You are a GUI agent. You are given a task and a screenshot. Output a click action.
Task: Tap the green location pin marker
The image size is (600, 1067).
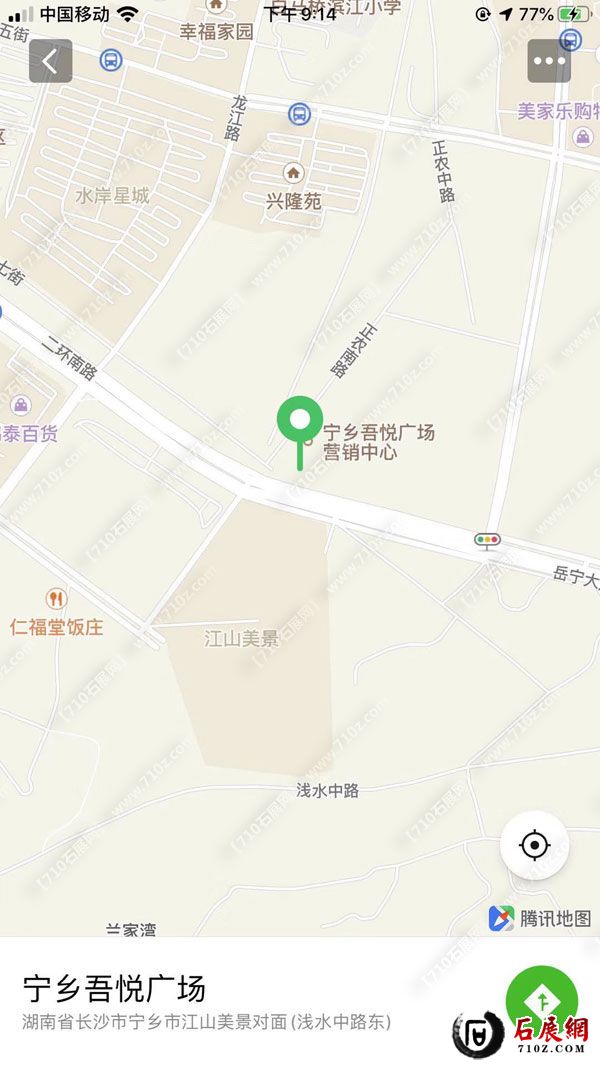tap(299, 421)
